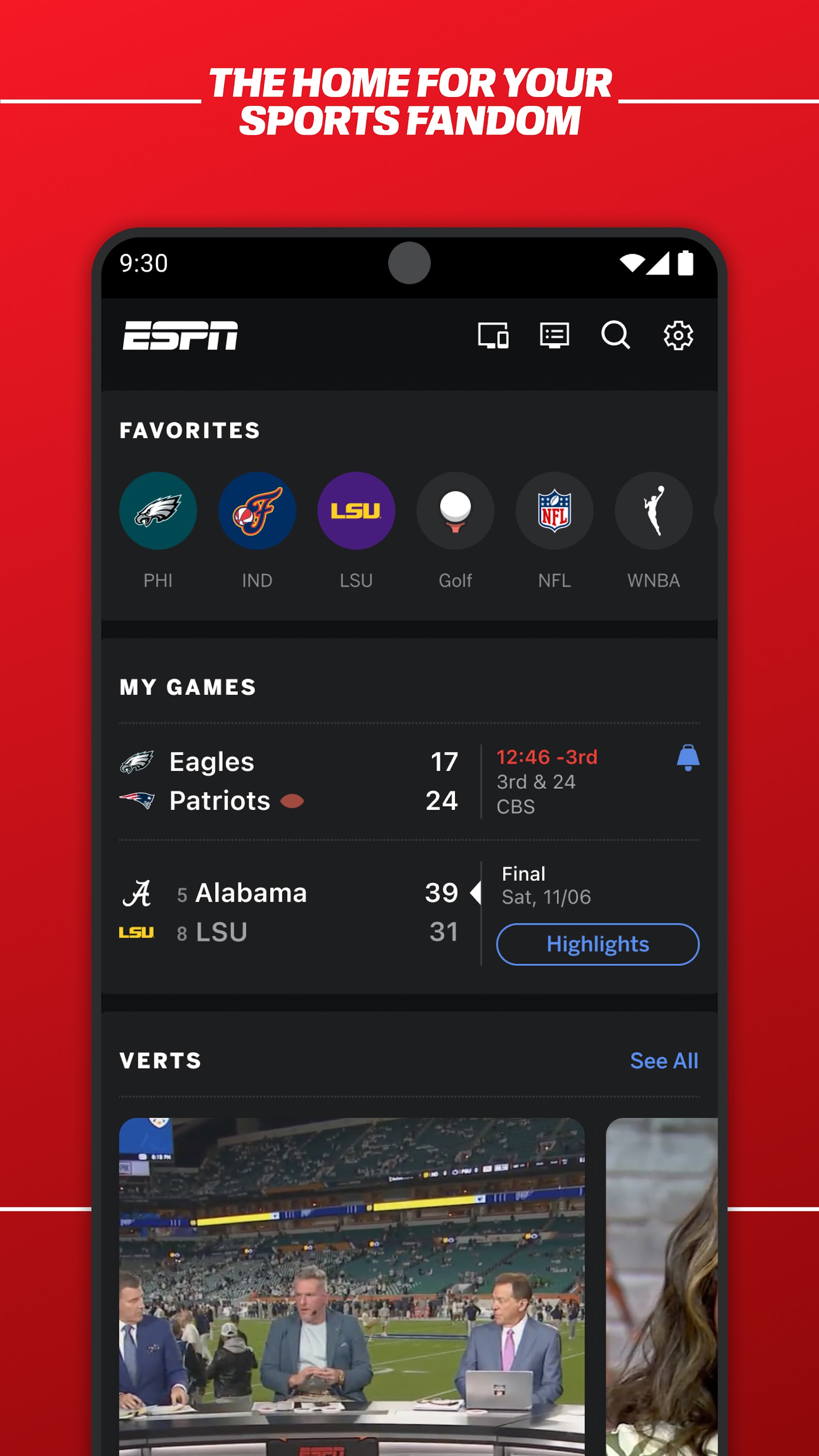Open the LSU favorites icon
The width and height of the screenshot is (819, 1456).
pyautogui.click(x=356, y=511)
